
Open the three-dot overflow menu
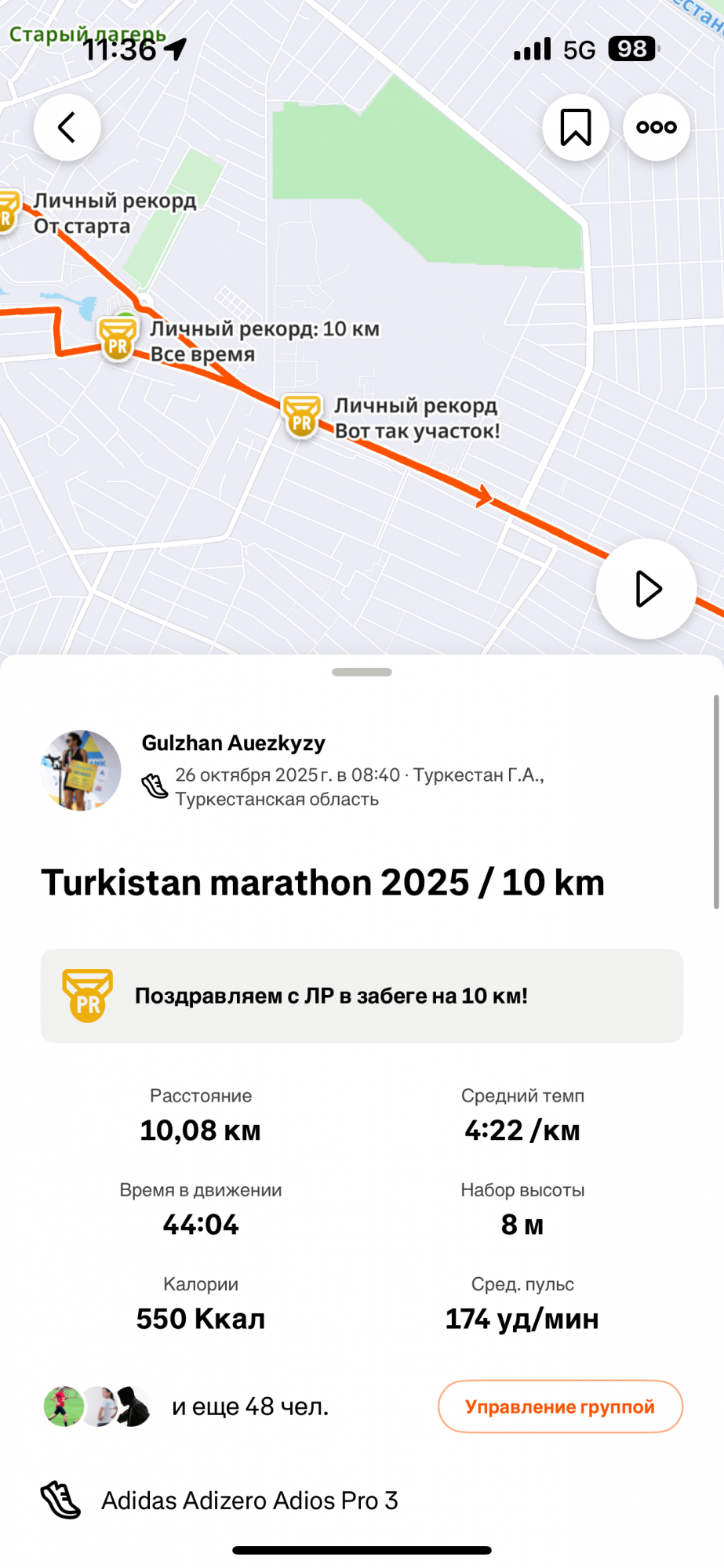click(657, 128)
